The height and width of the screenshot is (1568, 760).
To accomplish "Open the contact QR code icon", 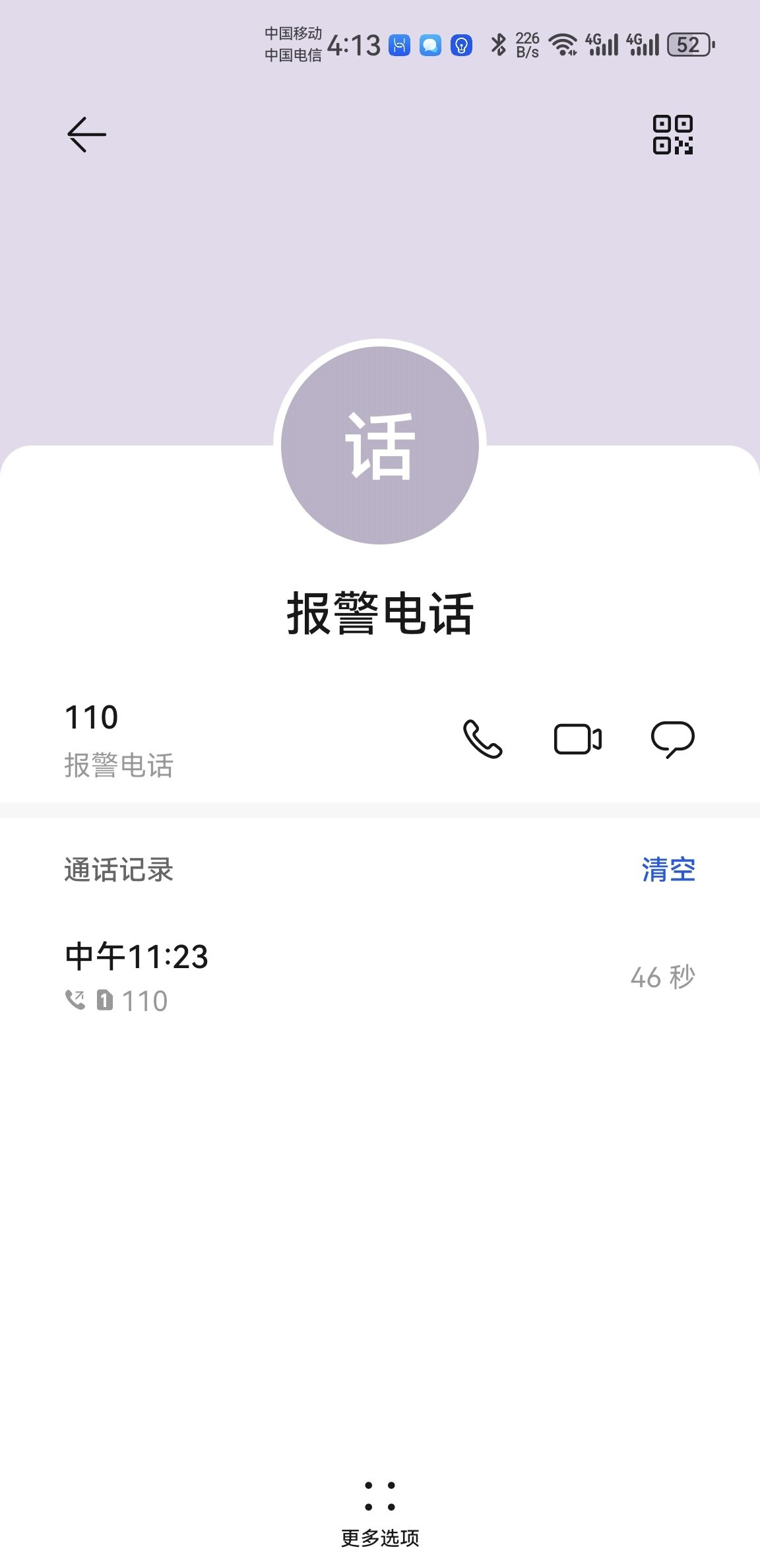I will (672, 135).
